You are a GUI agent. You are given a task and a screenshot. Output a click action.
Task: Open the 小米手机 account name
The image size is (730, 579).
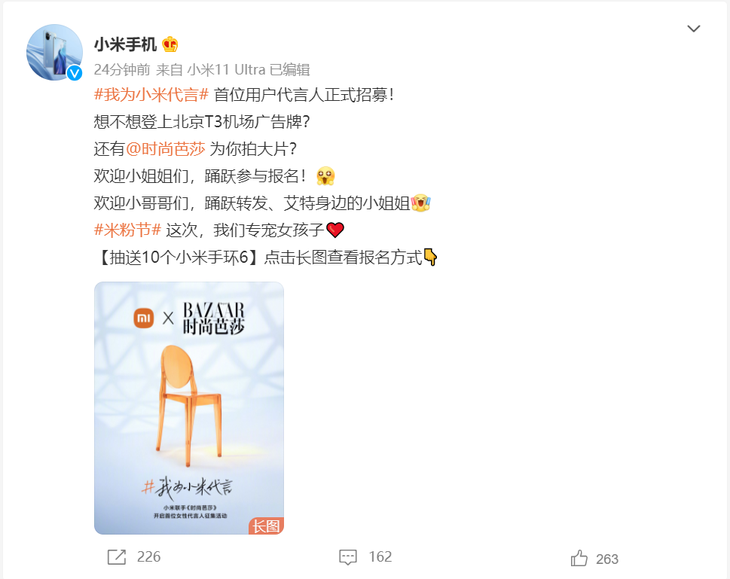[x=125, y=43]
